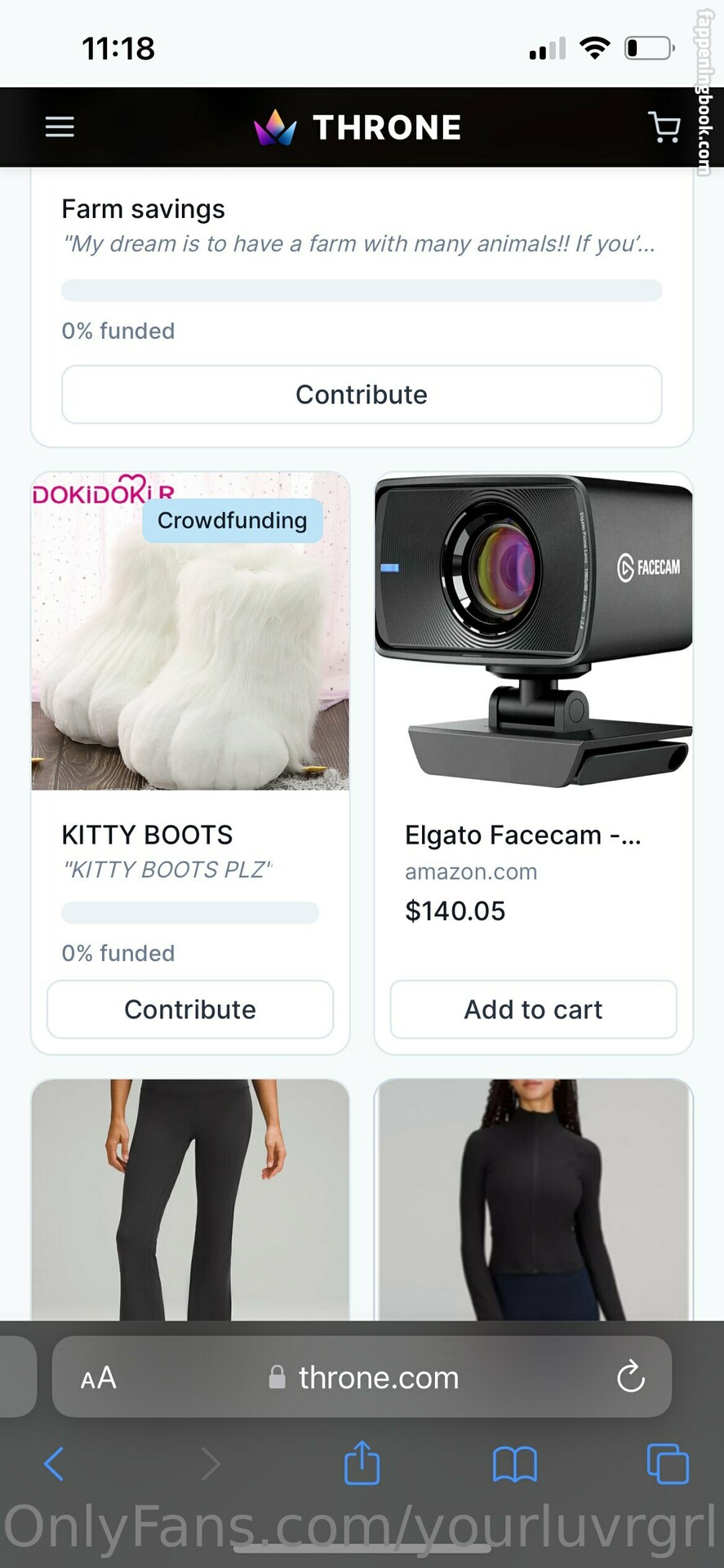724x1568 pixels.
Task: Add Elgato Facecam to cart
Action: [534, 1009]
